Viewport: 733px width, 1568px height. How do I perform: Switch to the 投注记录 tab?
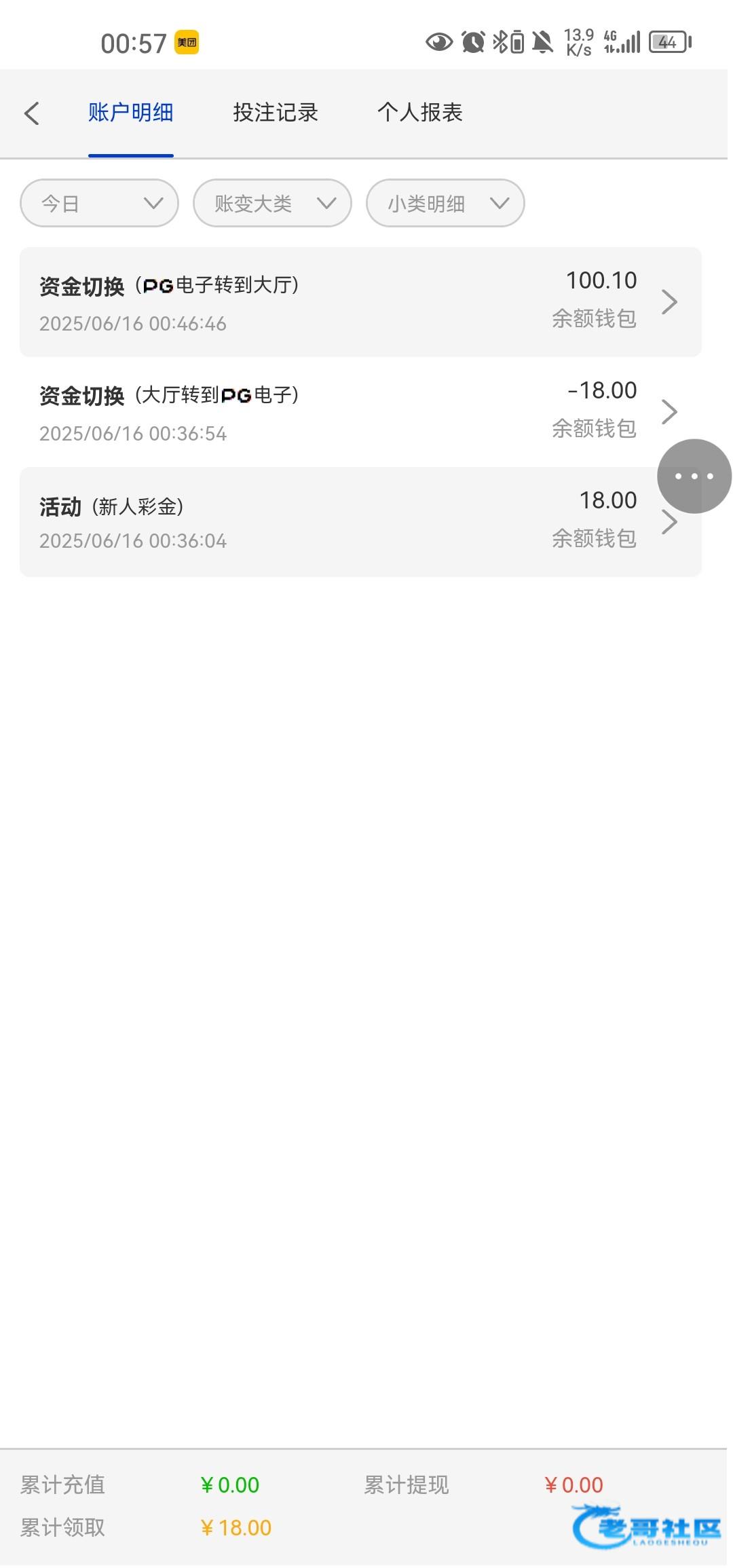[x=276, y=112]
